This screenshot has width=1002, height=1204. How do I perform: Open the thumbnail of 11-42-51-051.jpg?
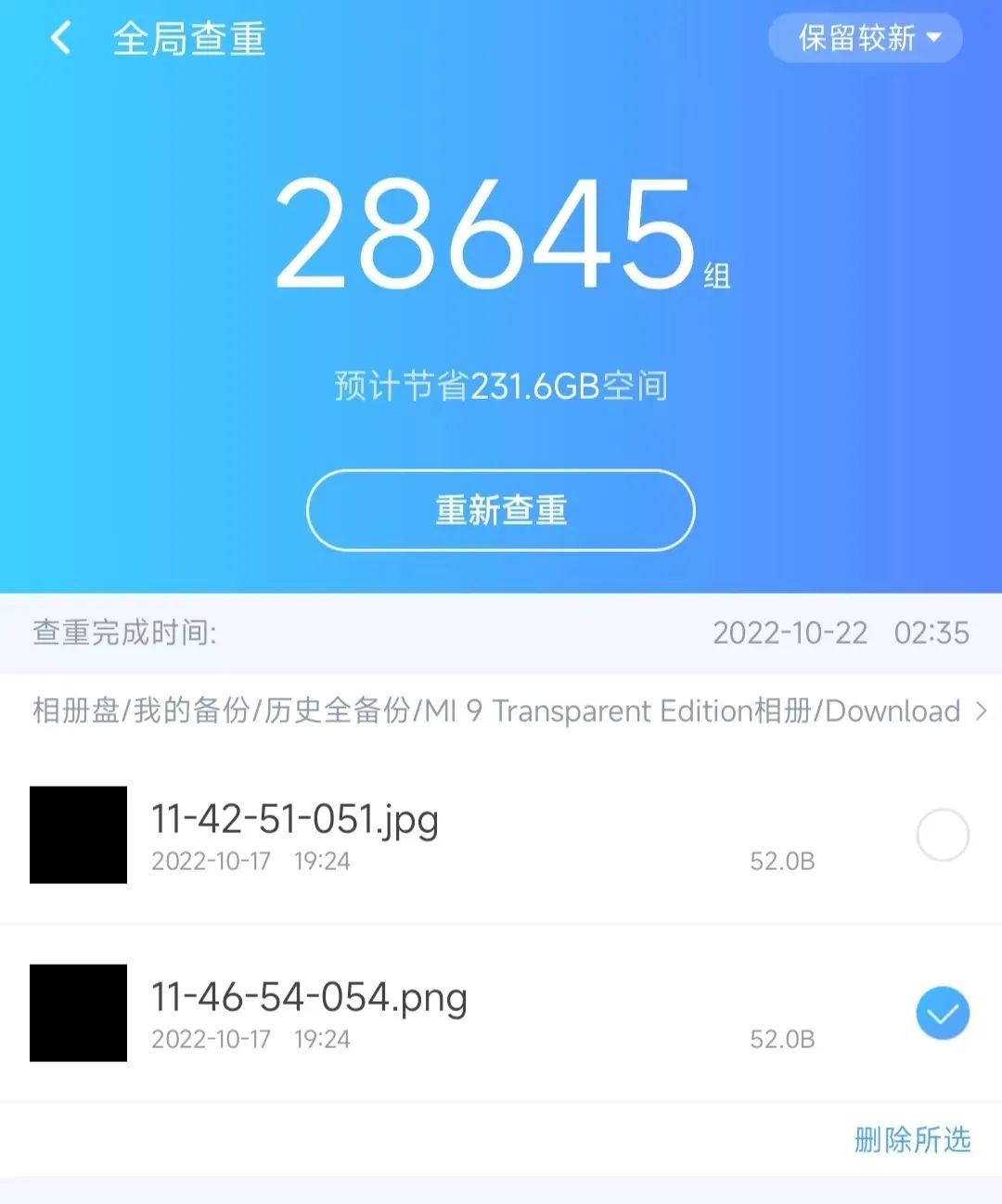click(79, 835)
